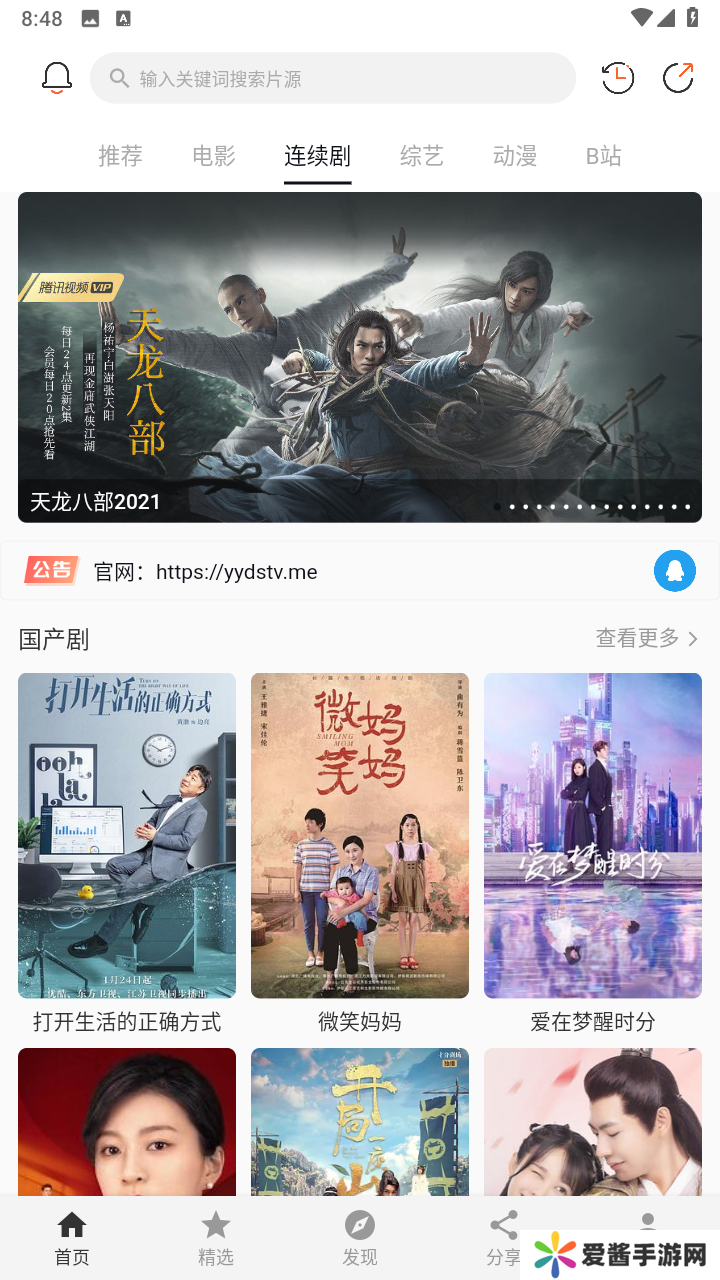Tap the blue QQ icon in the notice bar

[675, 571]
